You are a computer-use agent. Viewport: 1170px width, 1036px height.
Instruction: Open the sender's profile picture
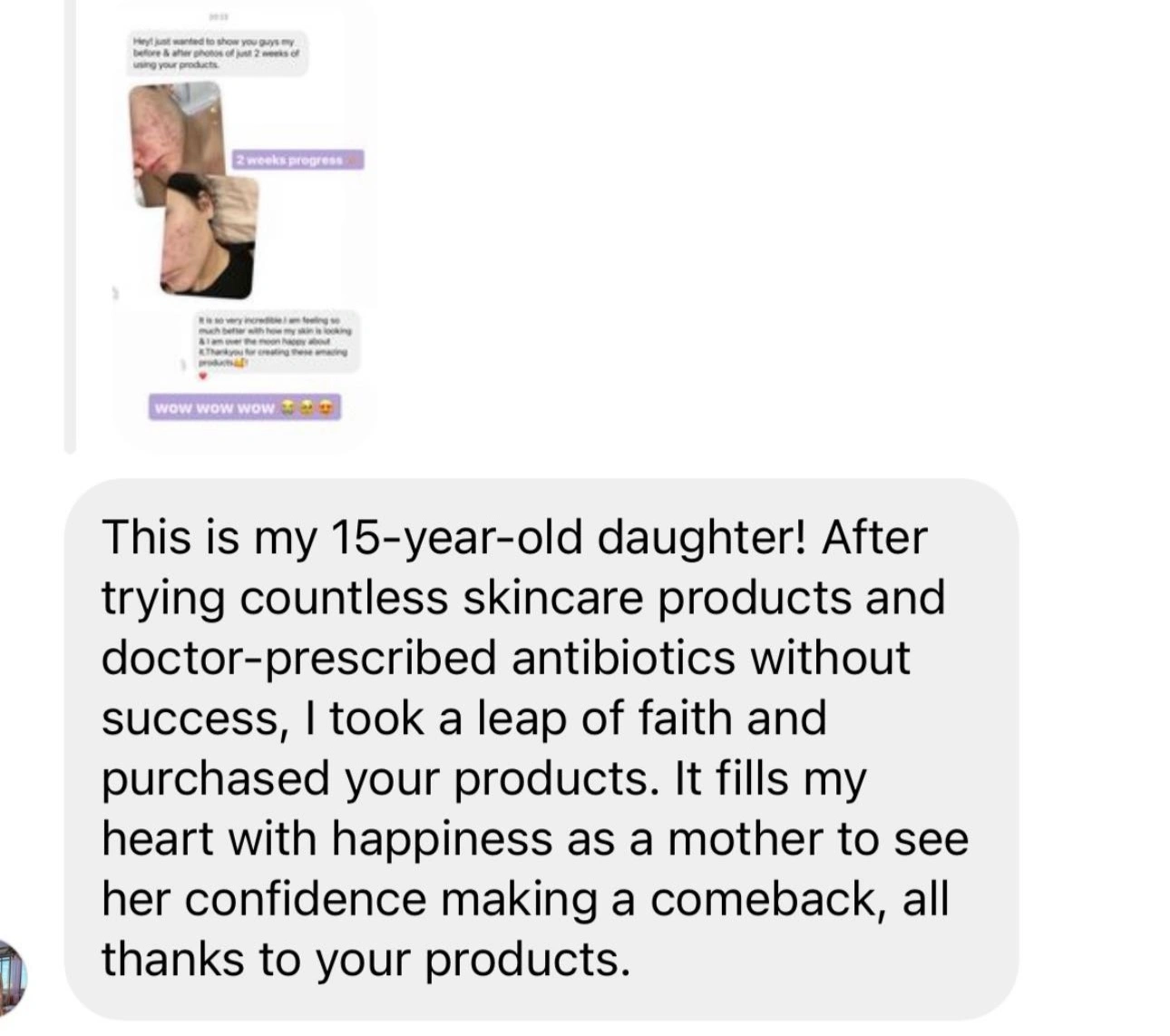point(13,977)
